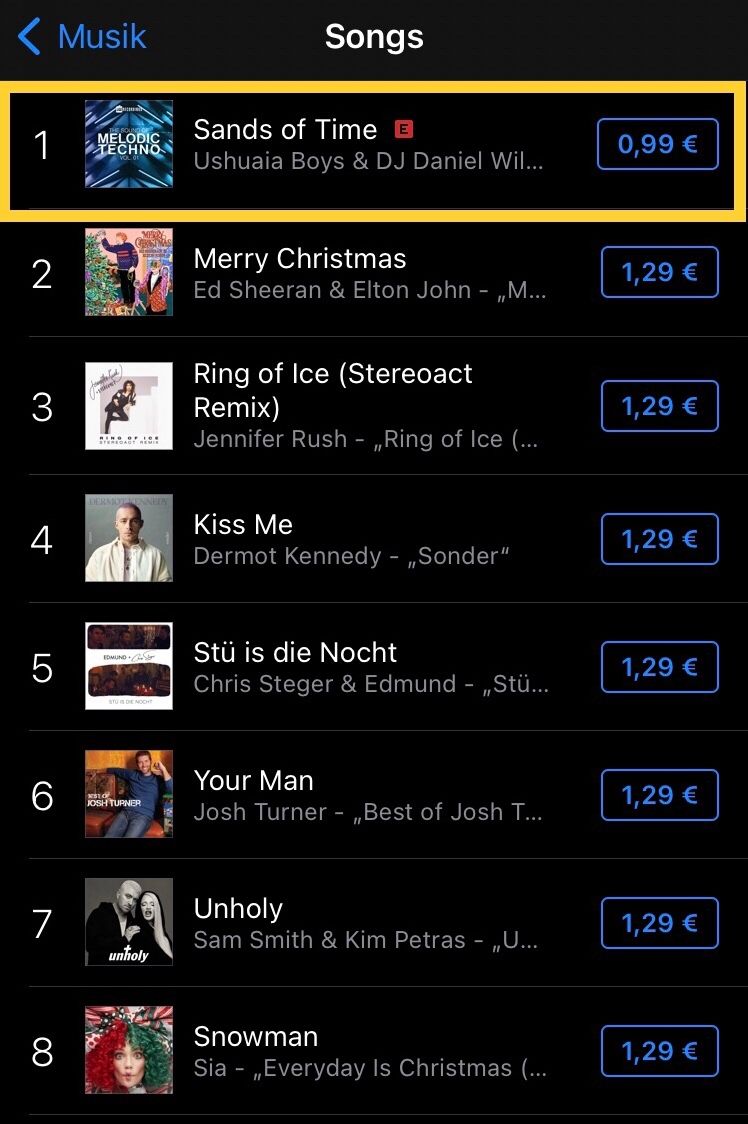Screen dimensions: 748x1124
Task: Open the Sands of Time song row
Action: tap(374, 146)
